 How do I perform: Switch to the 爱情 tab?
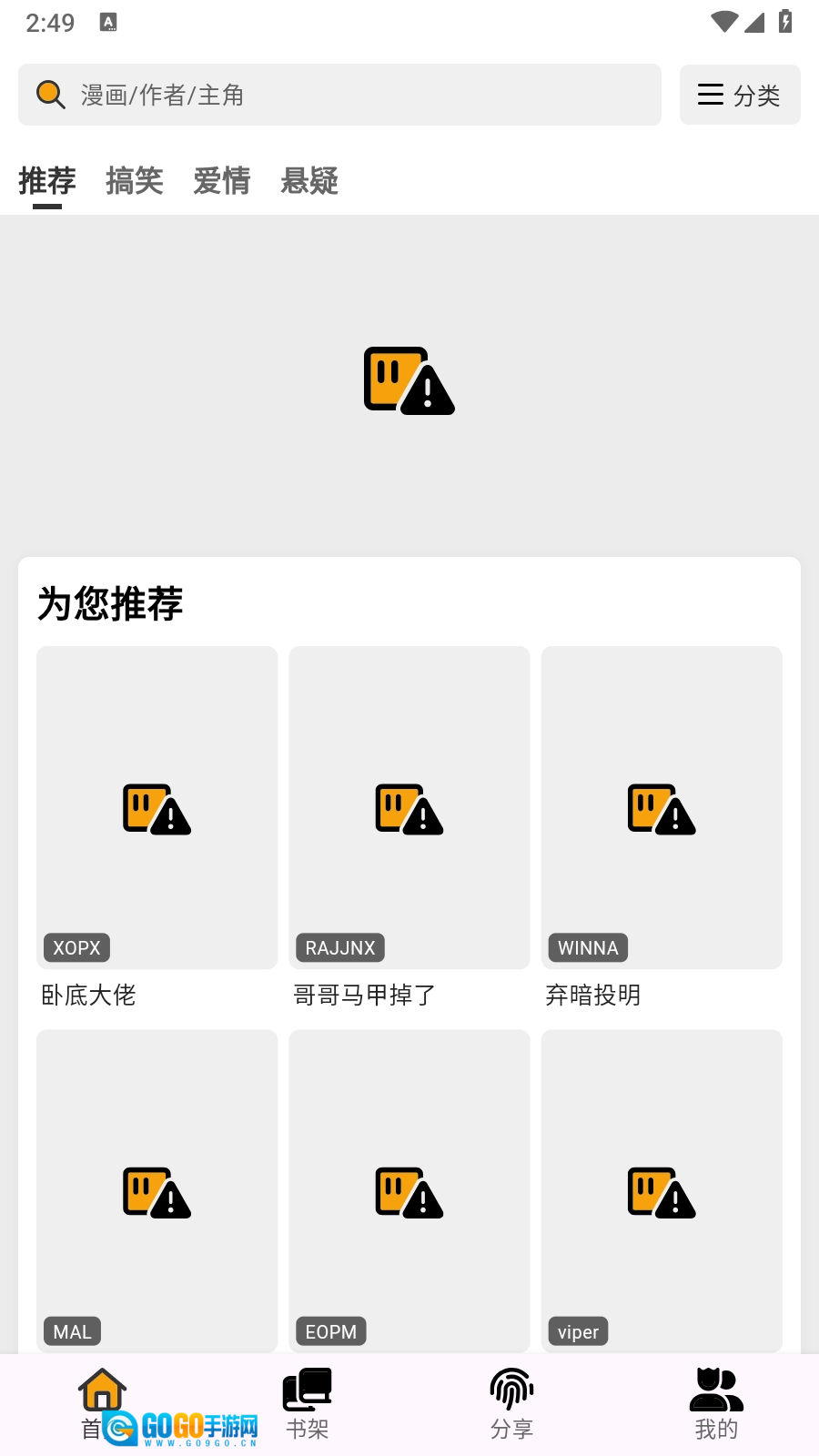222,181
